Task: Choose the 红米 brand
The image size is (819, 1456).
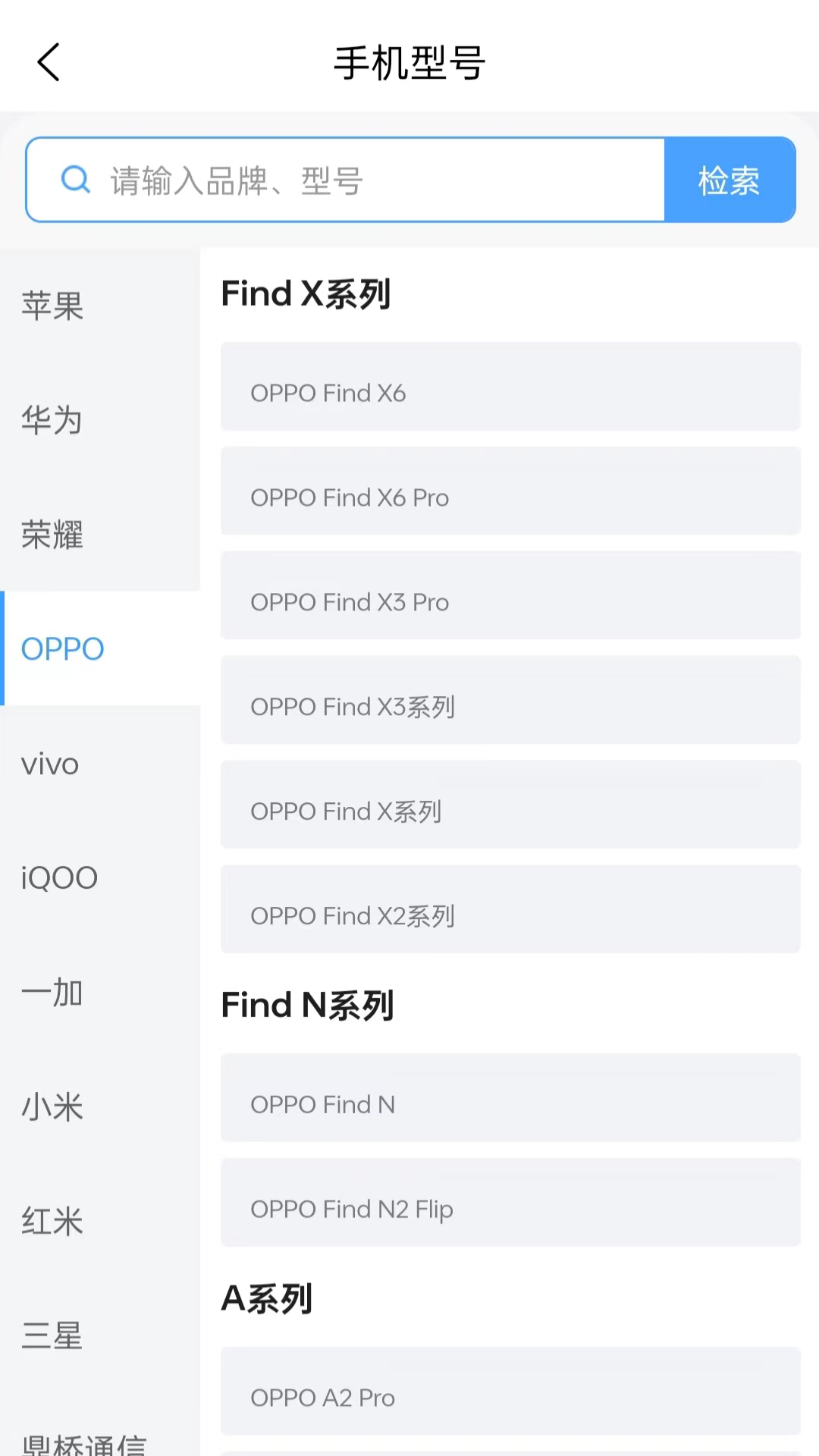Action: 51,1220
